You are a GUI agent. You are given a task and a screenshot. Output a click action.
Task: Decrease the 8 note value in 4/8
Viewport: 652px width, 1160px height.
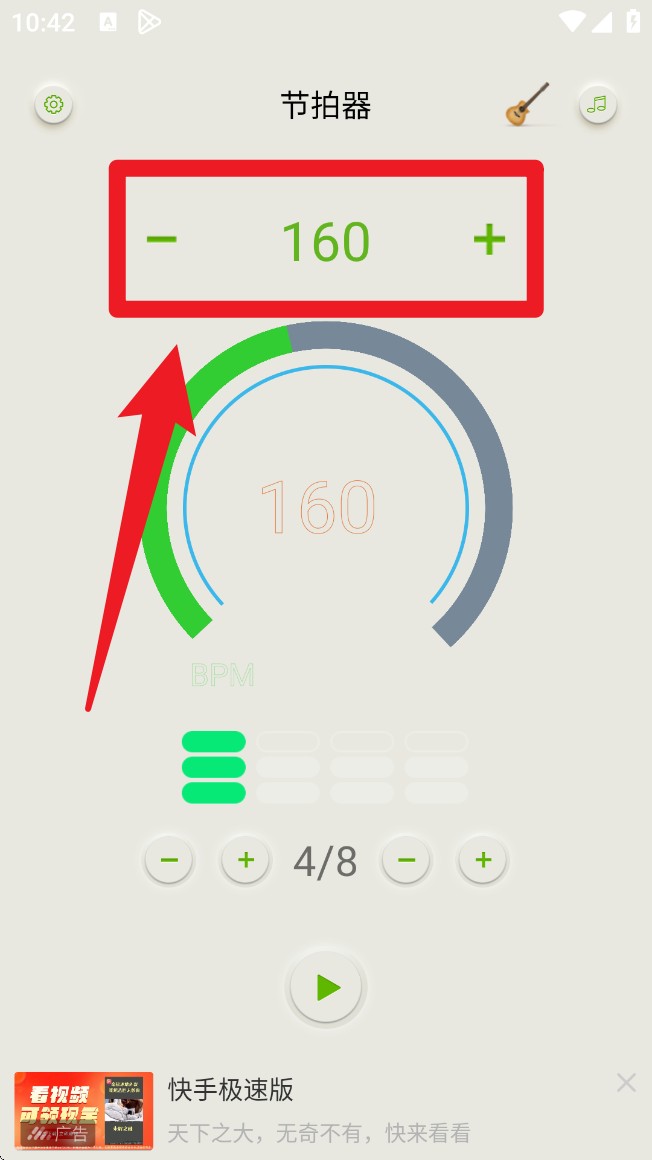point(406,860)
